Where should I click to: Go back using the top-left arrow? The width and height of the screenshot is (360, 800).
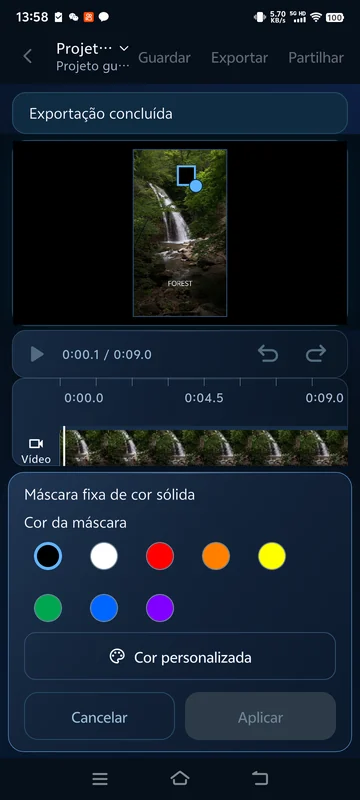click(28, 57)
